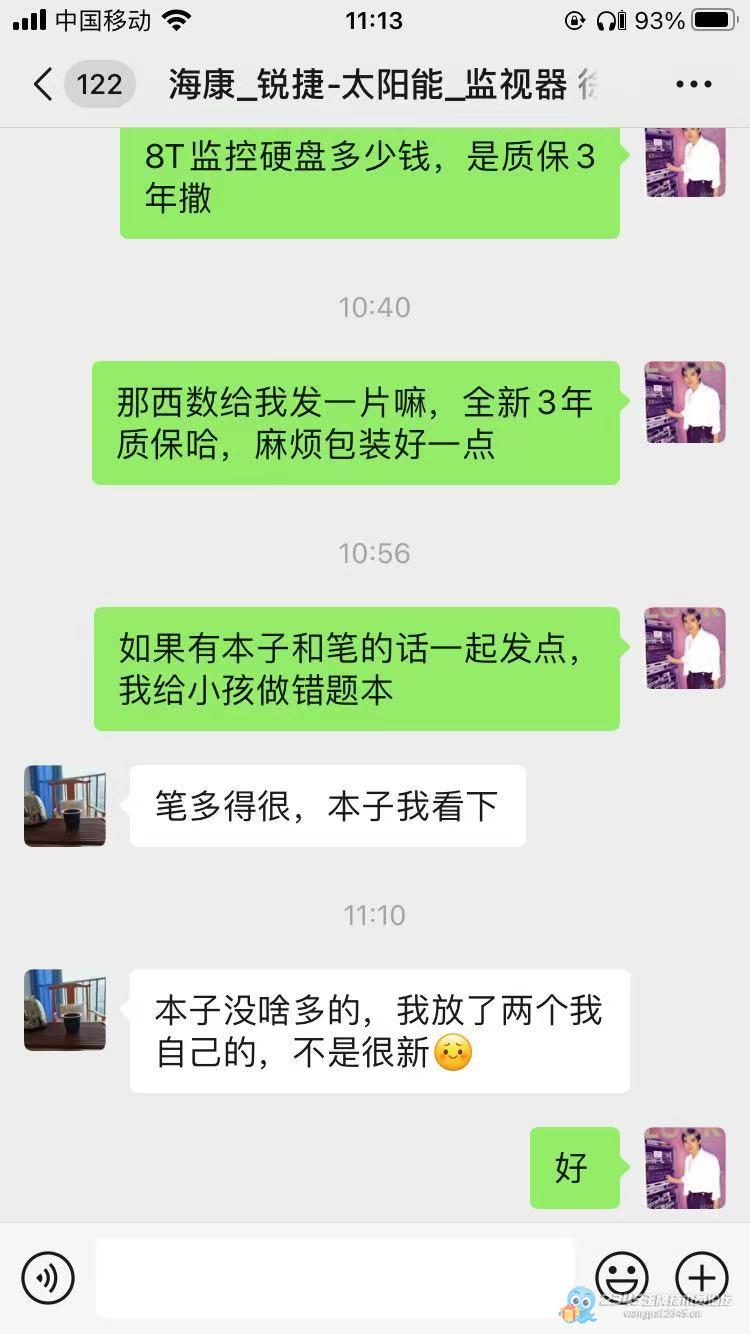Open the plus attachments menu

click(x=702, y=1277)
